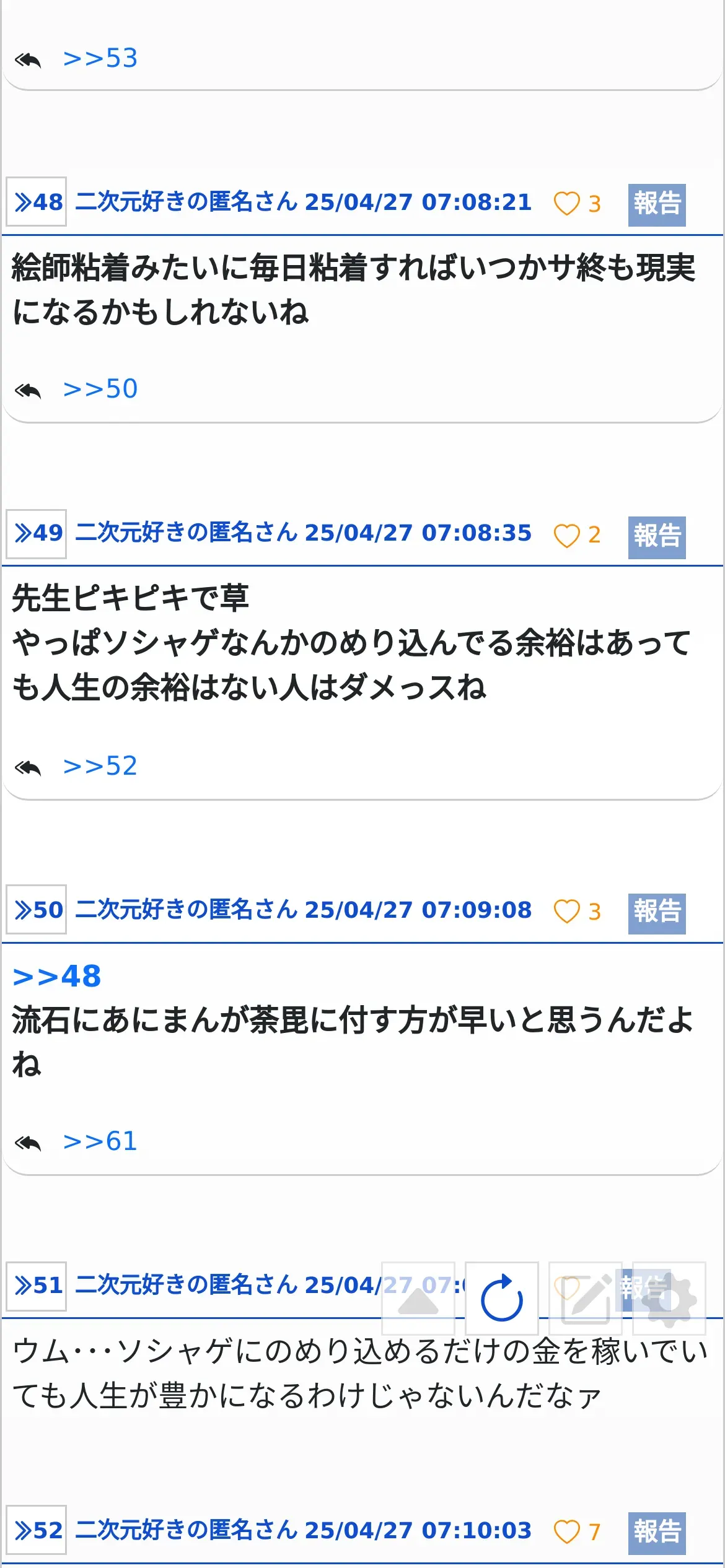Tap post number >>48 anchor
This screenshot has height=1568, width=725.
(x=37, y=201)
